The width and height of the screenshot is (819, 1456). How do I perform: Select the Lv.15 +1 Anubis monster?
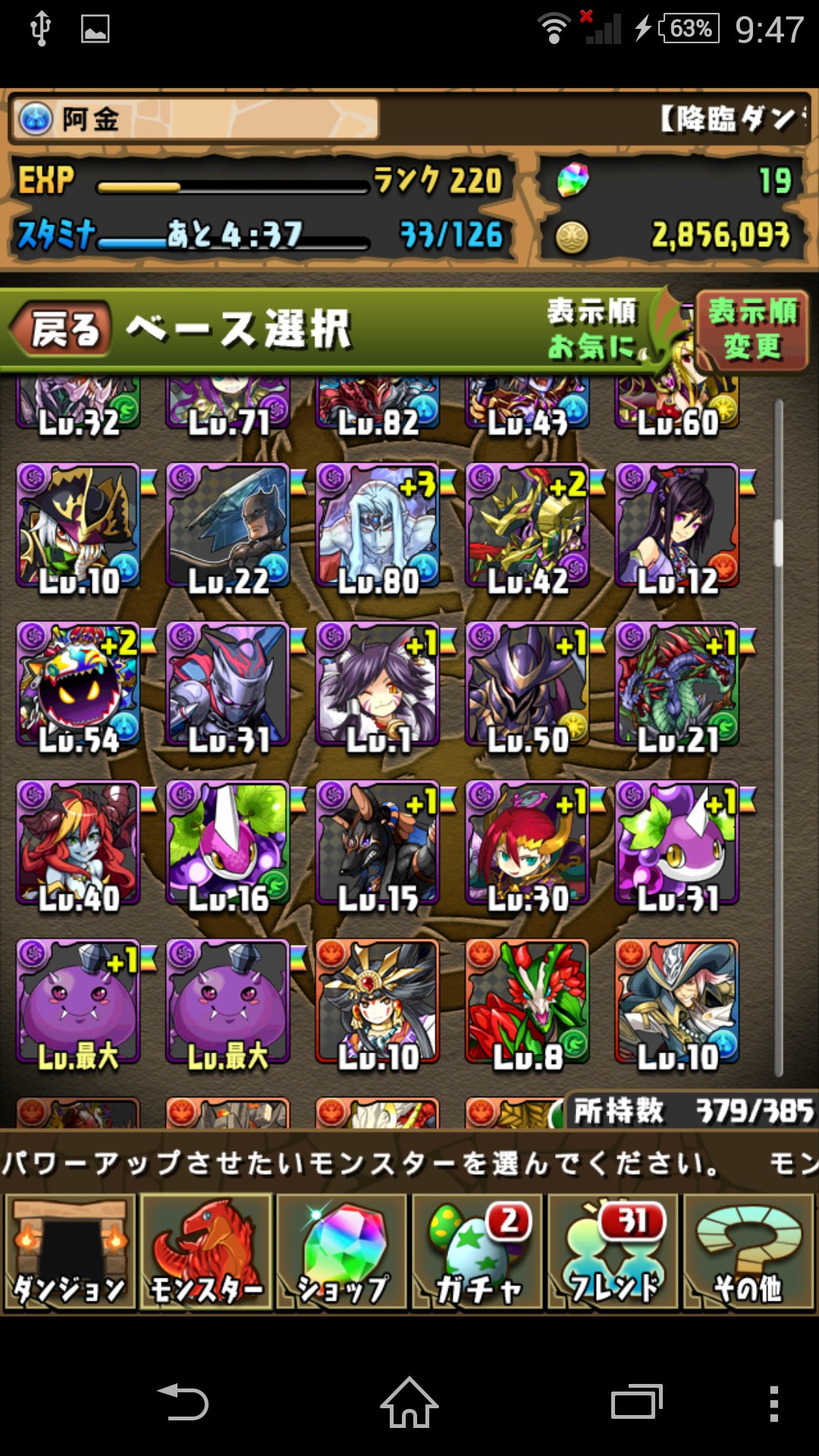pyautogui.click(x=378, y=844)
